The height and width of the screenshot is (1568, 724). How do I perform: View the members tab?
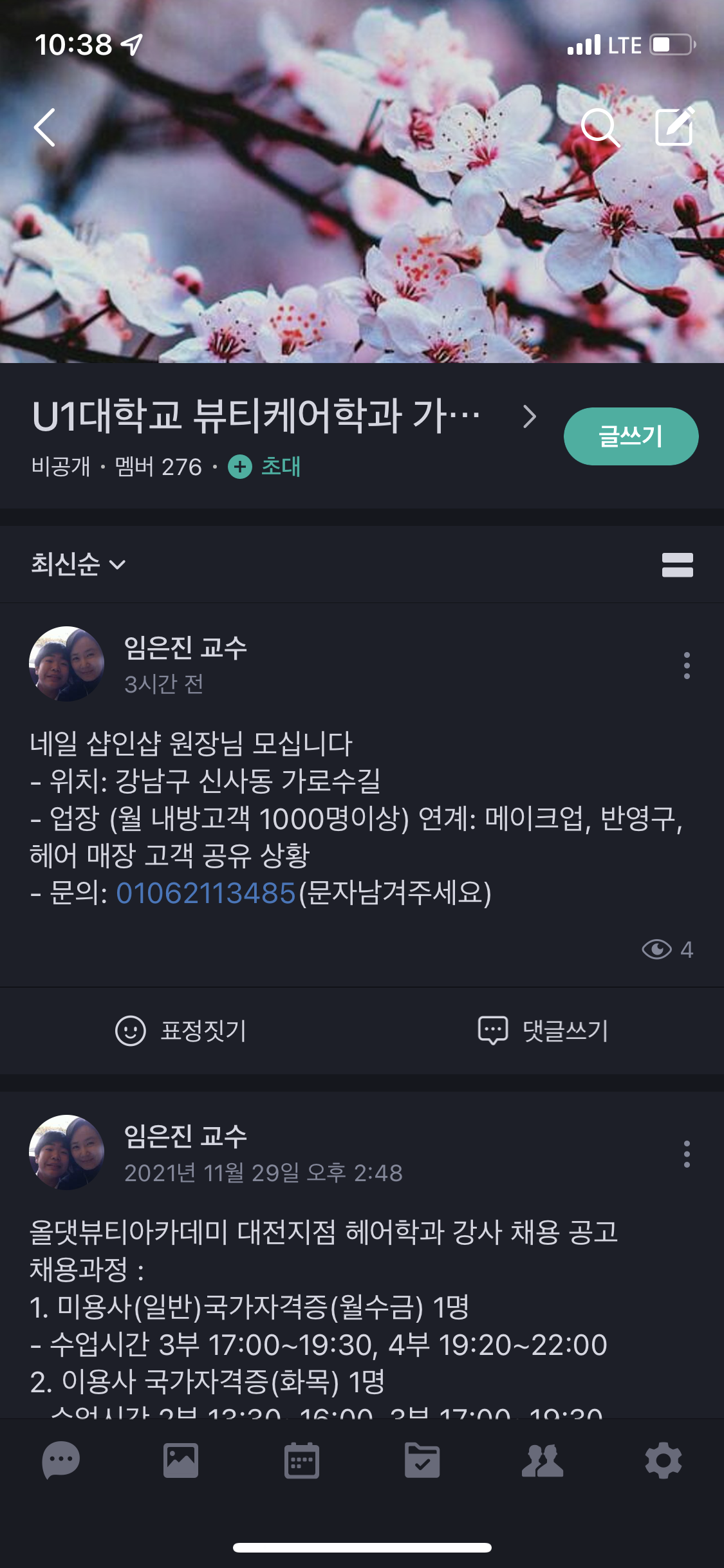543,1461
